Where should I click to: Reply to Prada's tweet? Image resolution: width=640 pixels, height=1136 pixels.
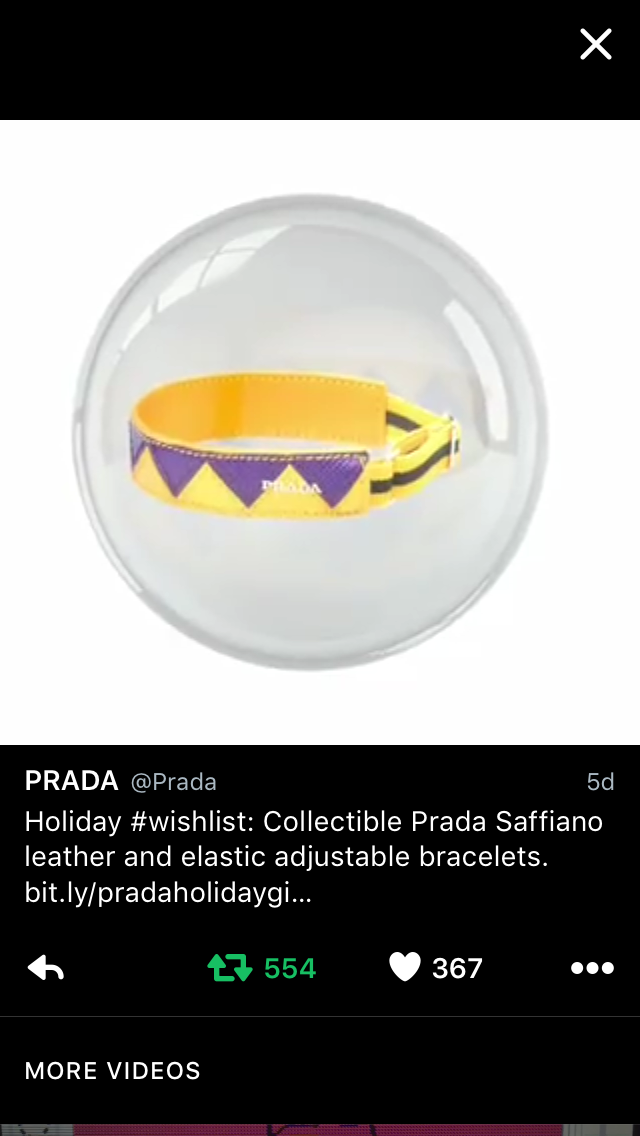pos(46,968)
